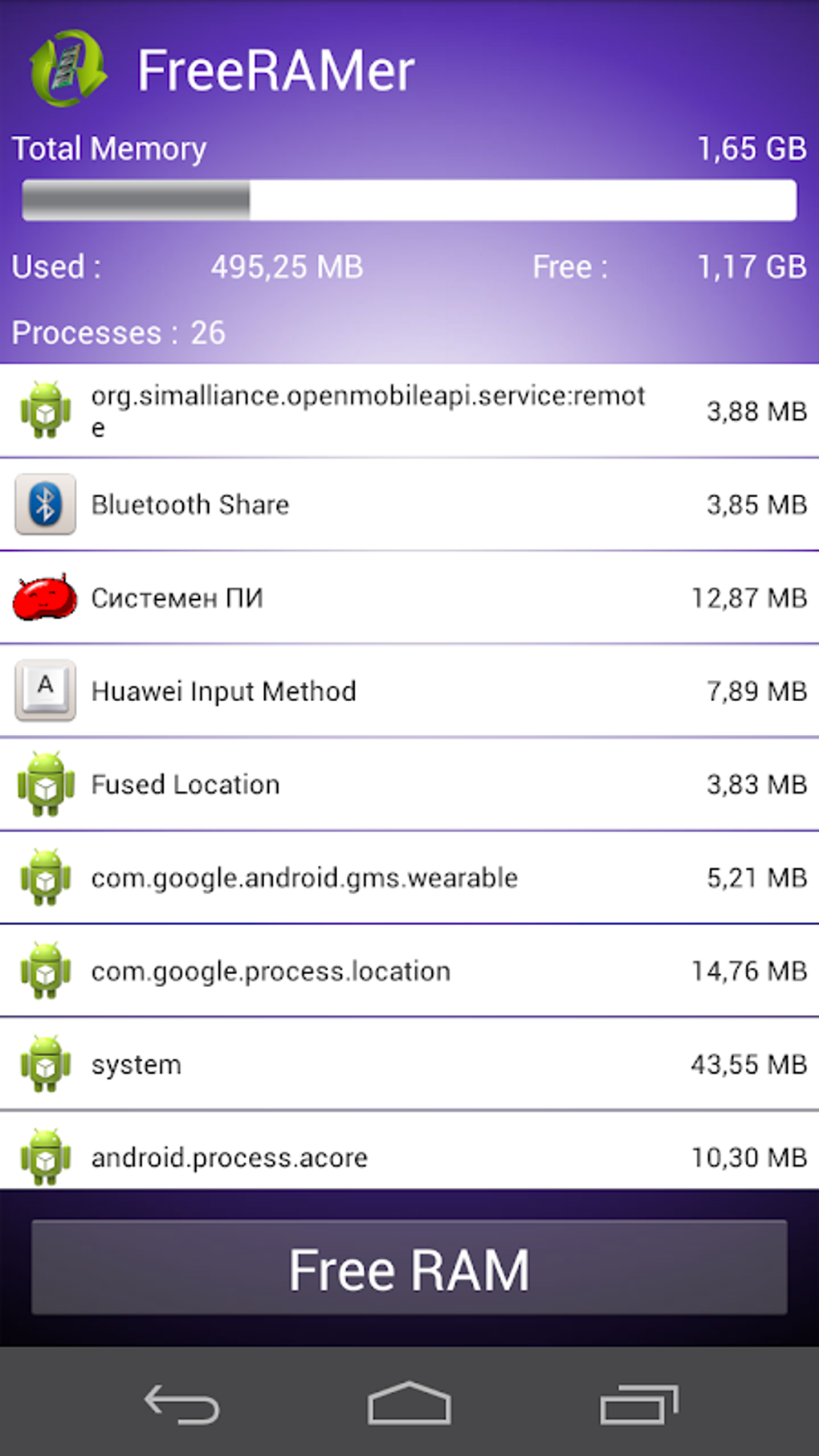Viewport: 819px width, 1456px height.
Task: Go back with the navigation back button
Action: point(181,1404)
